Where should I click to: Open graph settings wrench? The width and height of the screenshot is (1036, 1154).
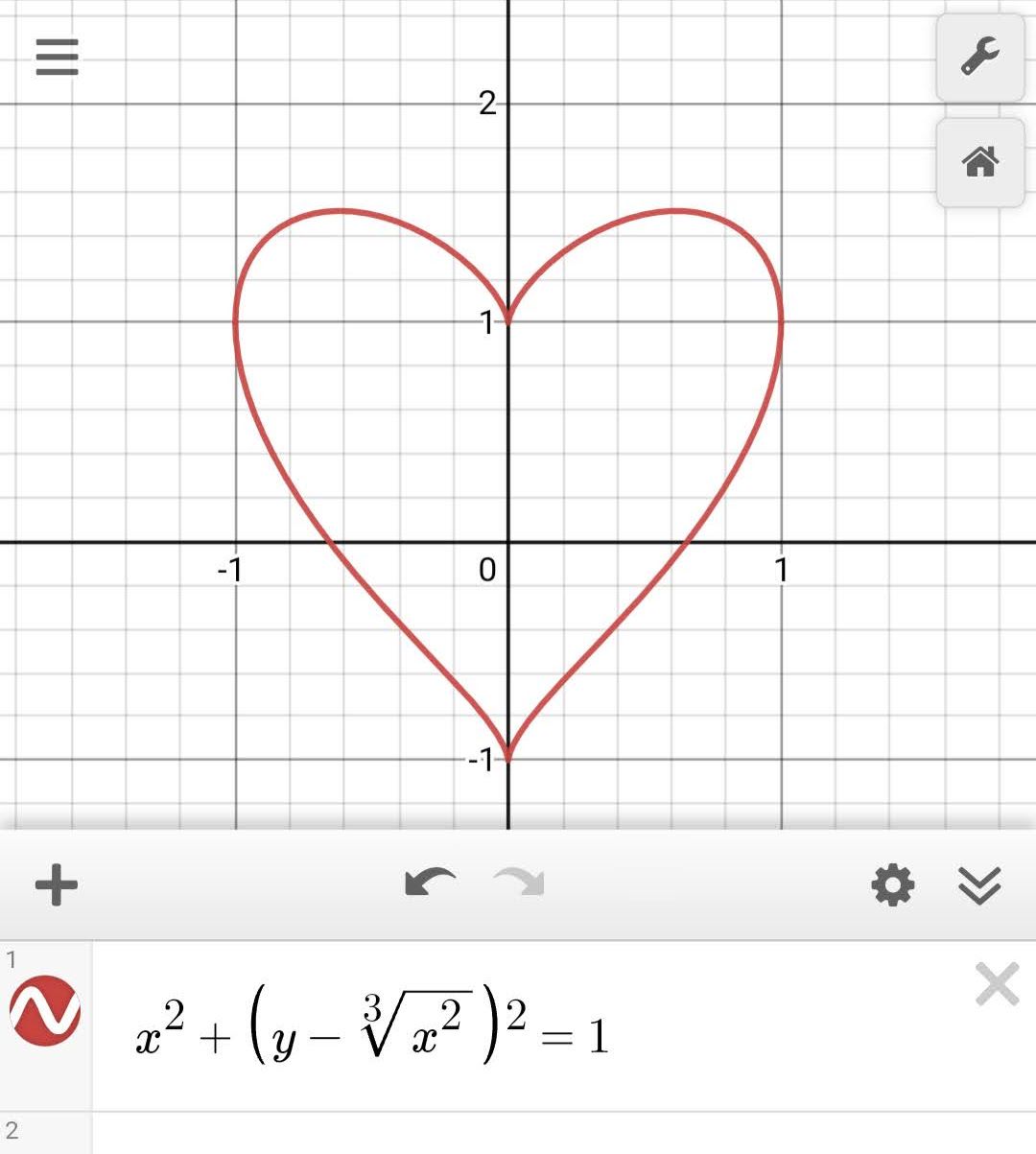click(979, 57)
